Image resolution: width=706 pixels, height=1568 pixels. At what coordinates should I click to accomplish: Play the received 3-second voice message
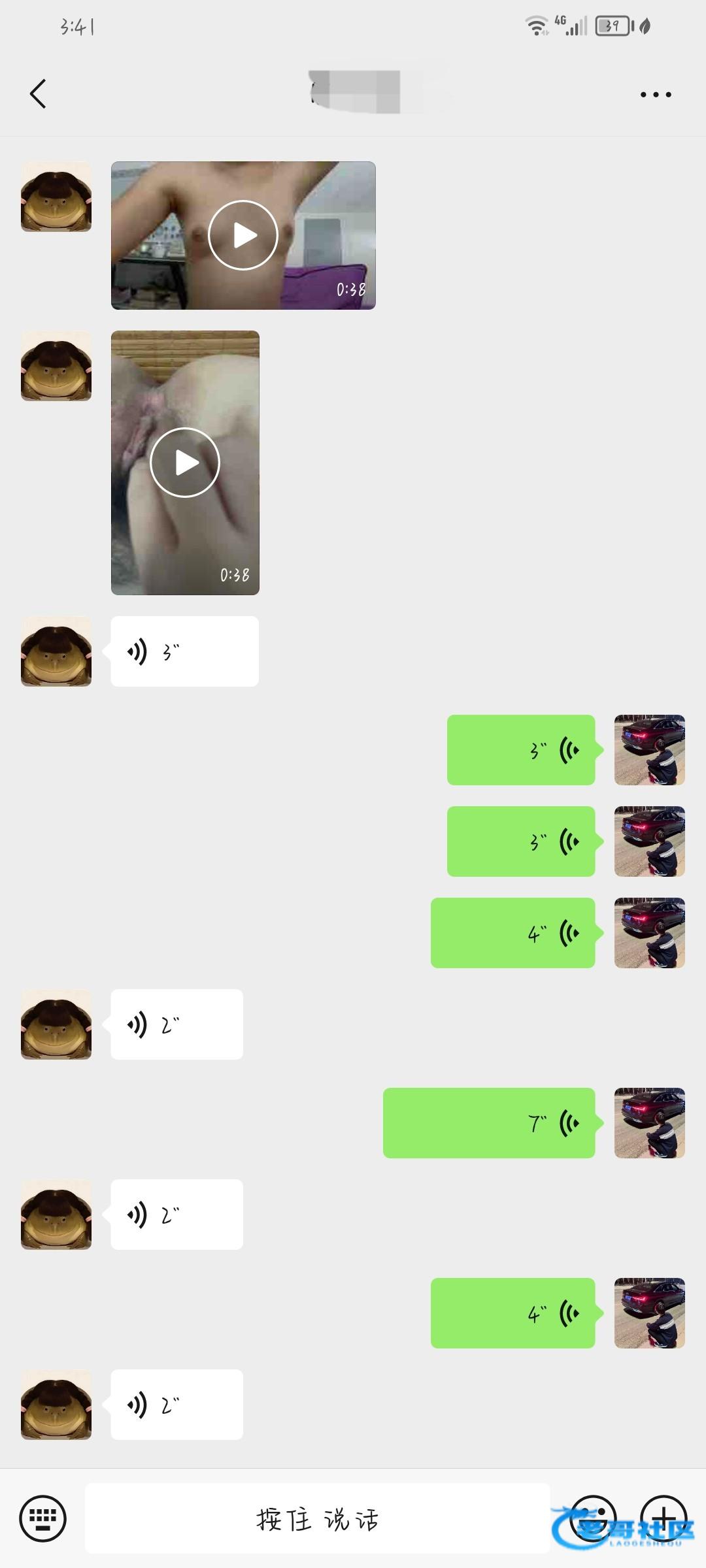click(184, 651)
